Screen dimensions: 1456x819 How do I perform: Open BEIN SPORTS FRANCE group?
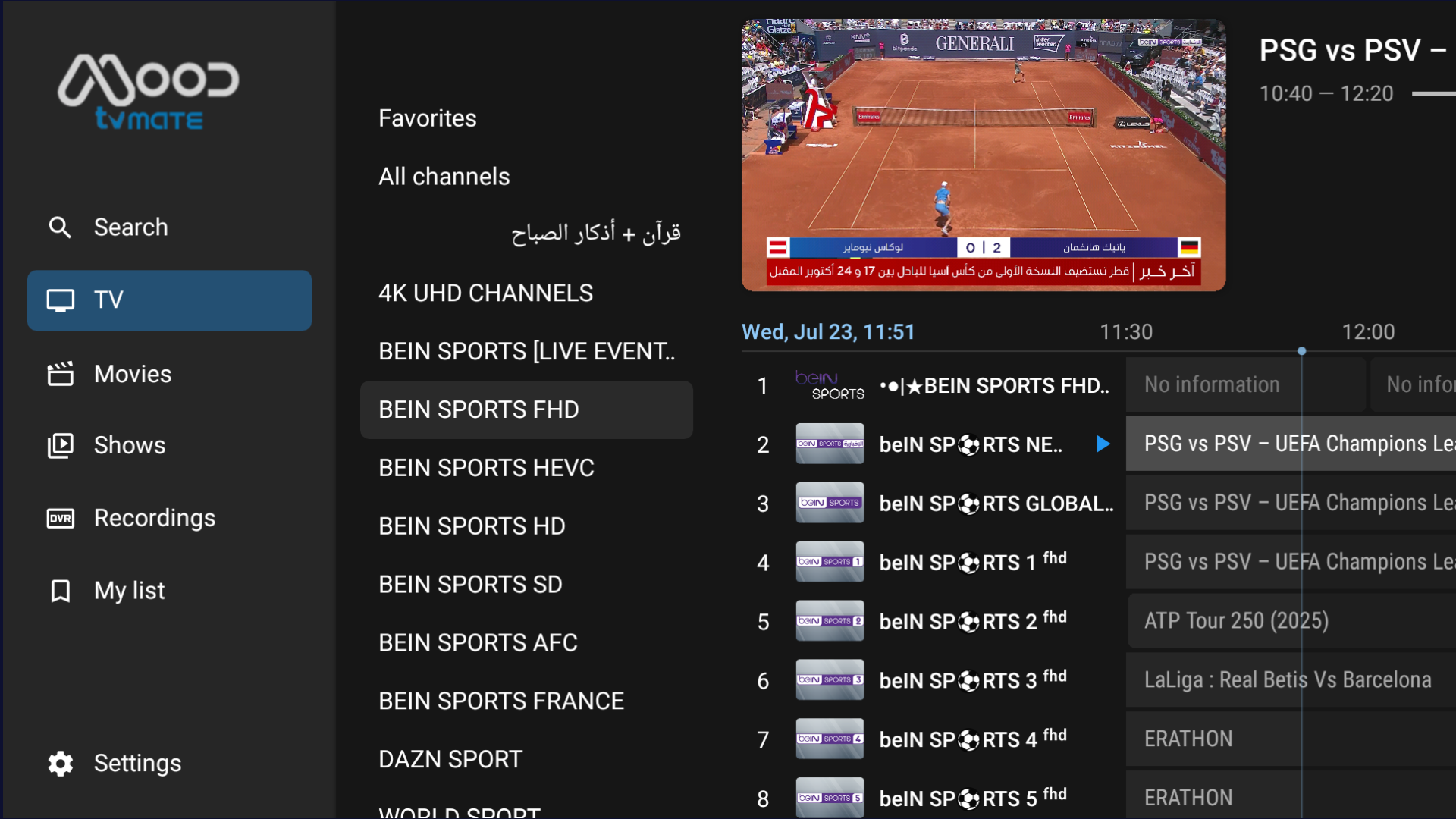pyautogui.click(x=501, y=701)
